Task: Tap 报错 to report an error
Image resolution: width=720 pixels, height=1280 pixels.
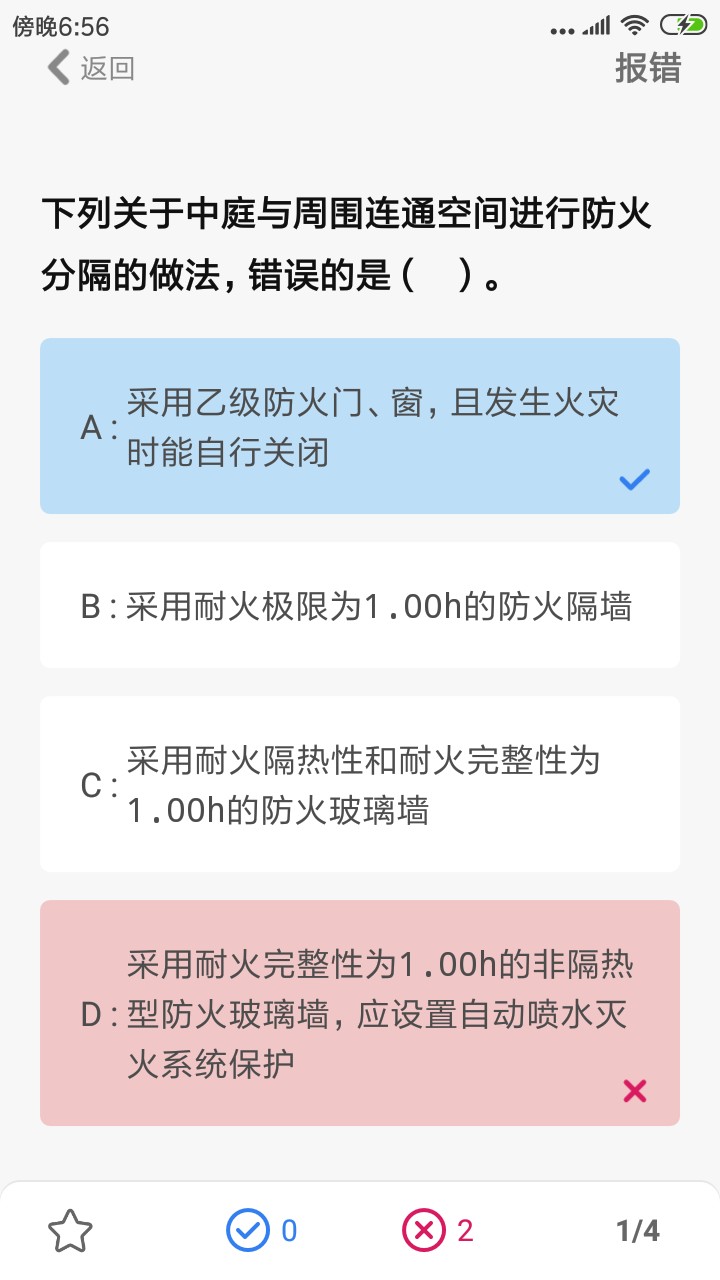Action: (648, 68)
